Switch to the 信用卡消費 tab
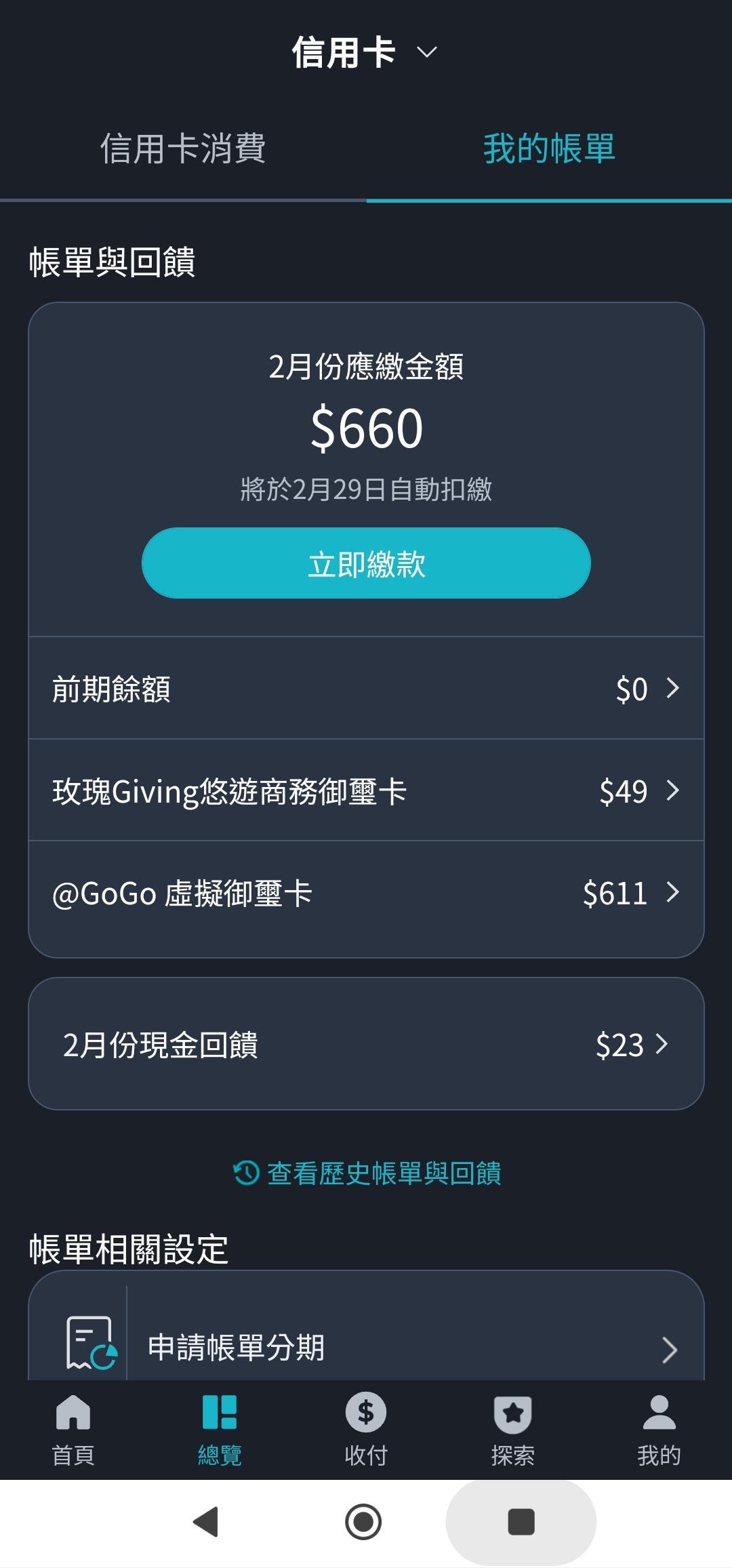This screenshot has width=732, height=1568. [183, 148]
